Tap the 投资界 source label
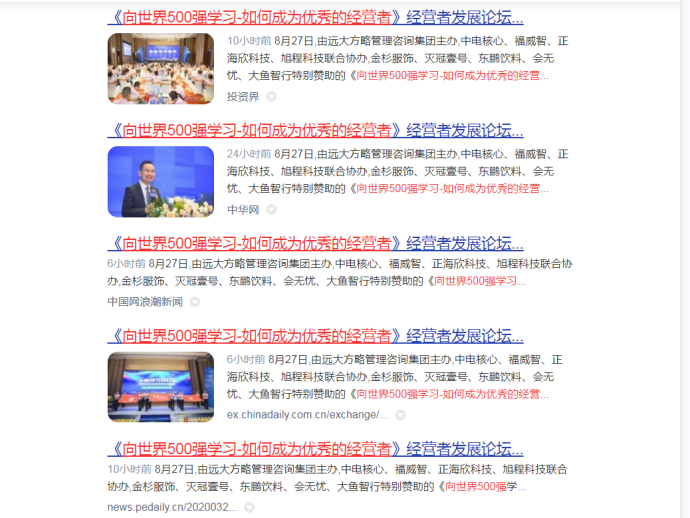 coord(243,97)
